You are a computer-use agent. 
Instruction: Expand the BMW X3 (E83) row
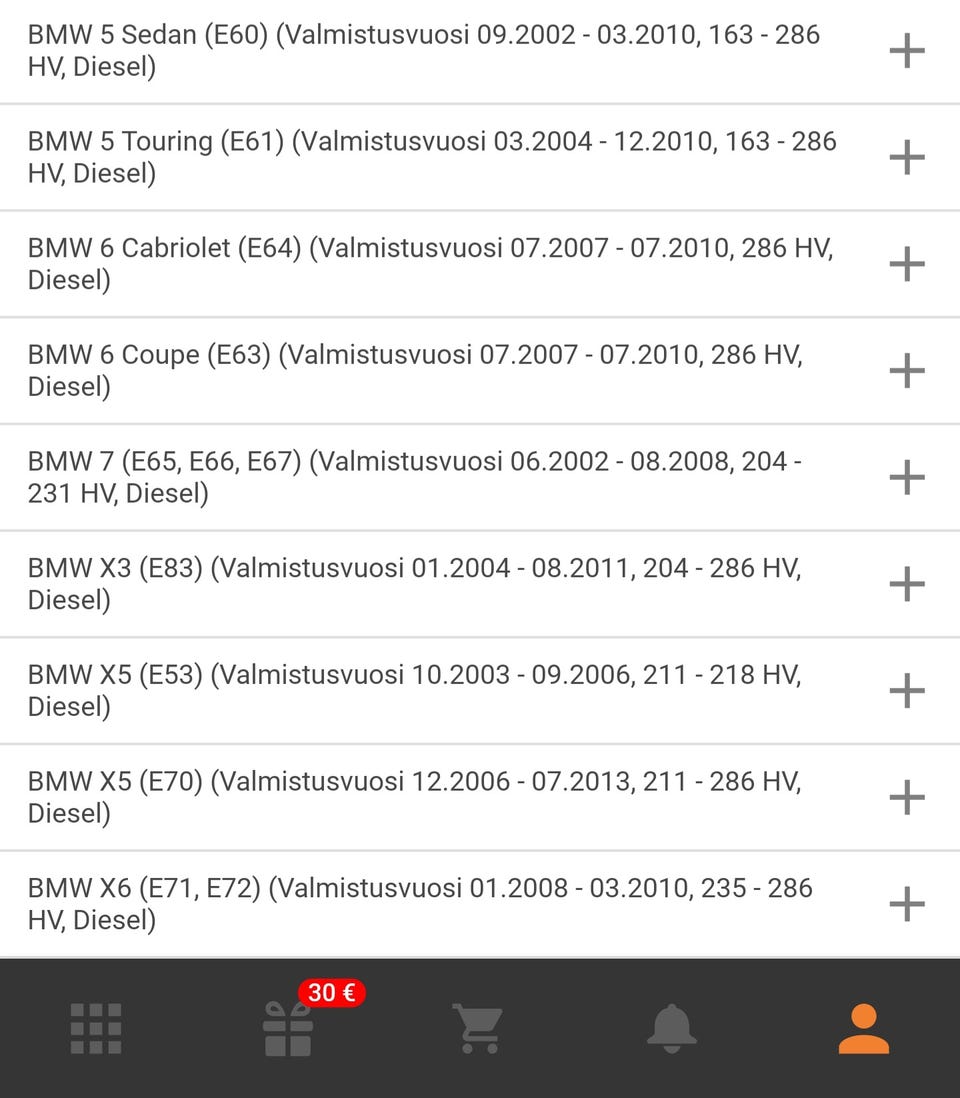coord(906,584)
